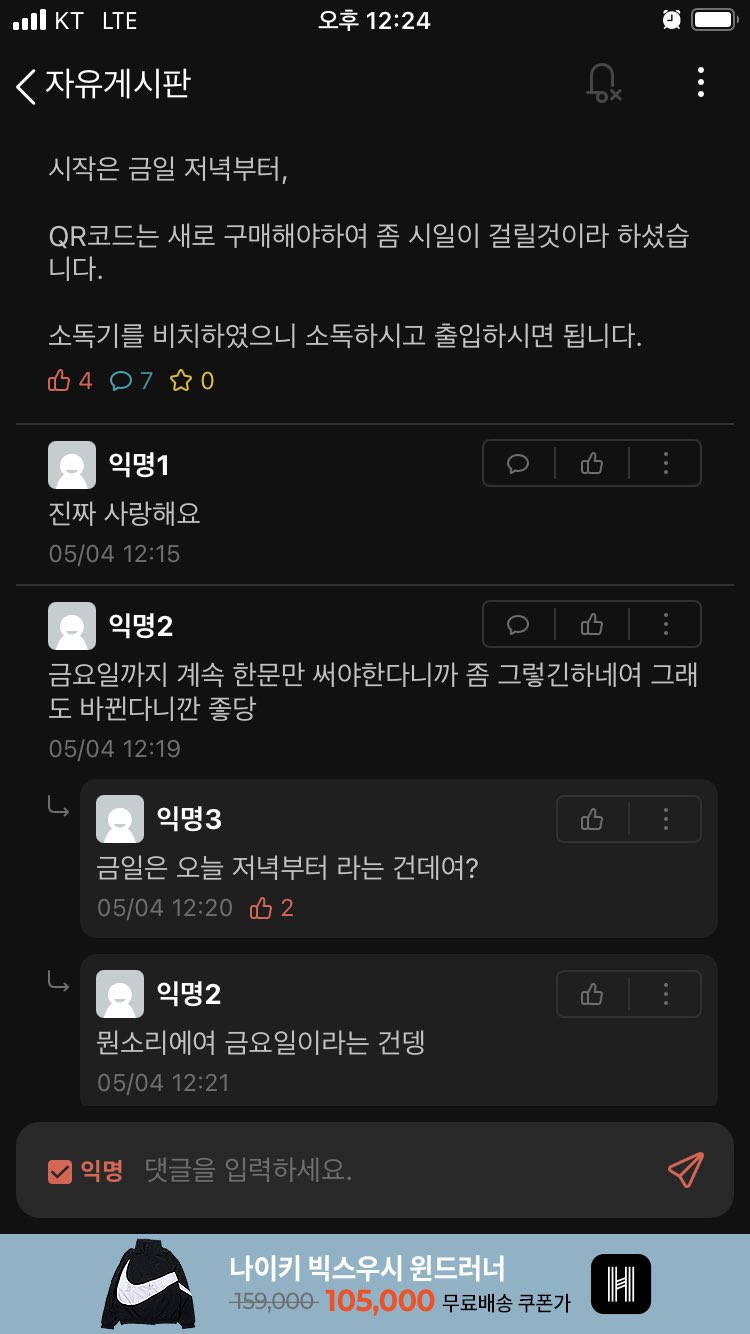This screenshot has height=1334, width=750.
Task: Like 익명3's reply about 금일
Action: point(592,819)
